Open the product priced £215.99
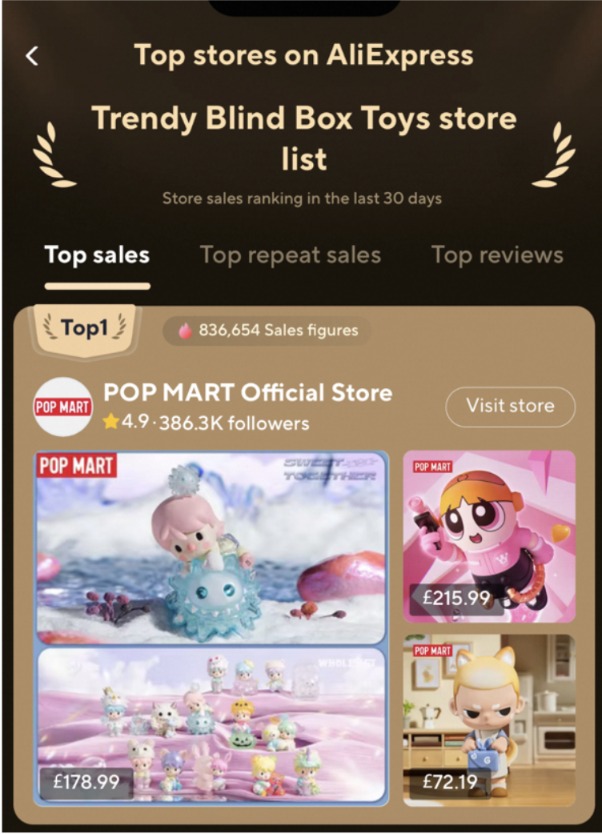The width and height of the screenshot is (602, 834). pos(489,536)
